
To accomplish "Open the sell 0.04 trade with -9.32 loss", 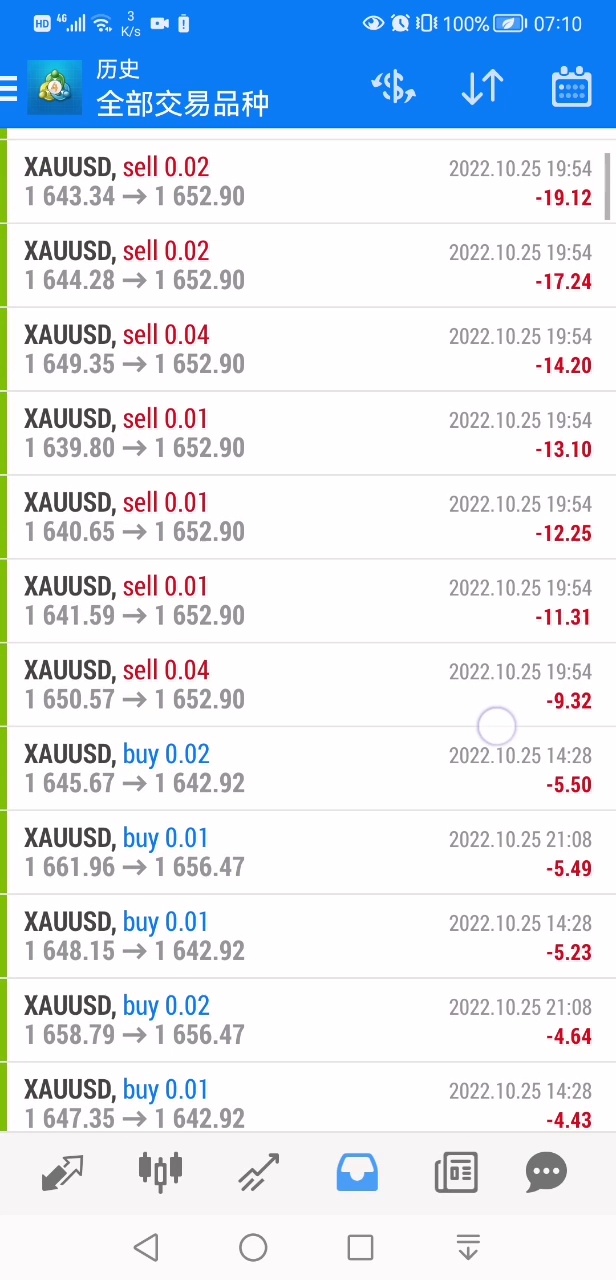I will pos(308,685).
